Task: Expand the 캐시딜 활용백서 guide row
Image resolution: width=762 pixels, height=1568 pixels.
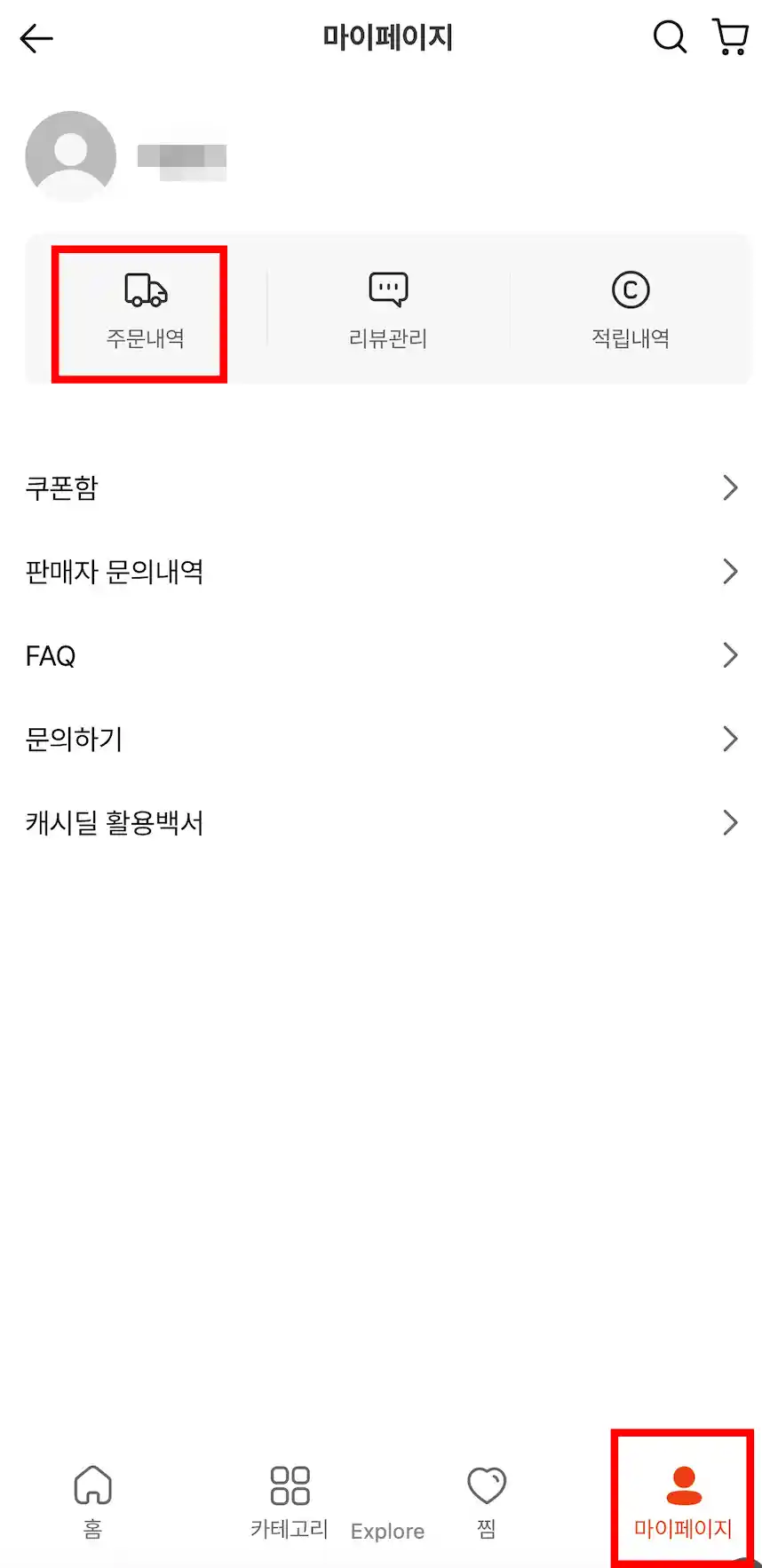Action: click(382, 822)
